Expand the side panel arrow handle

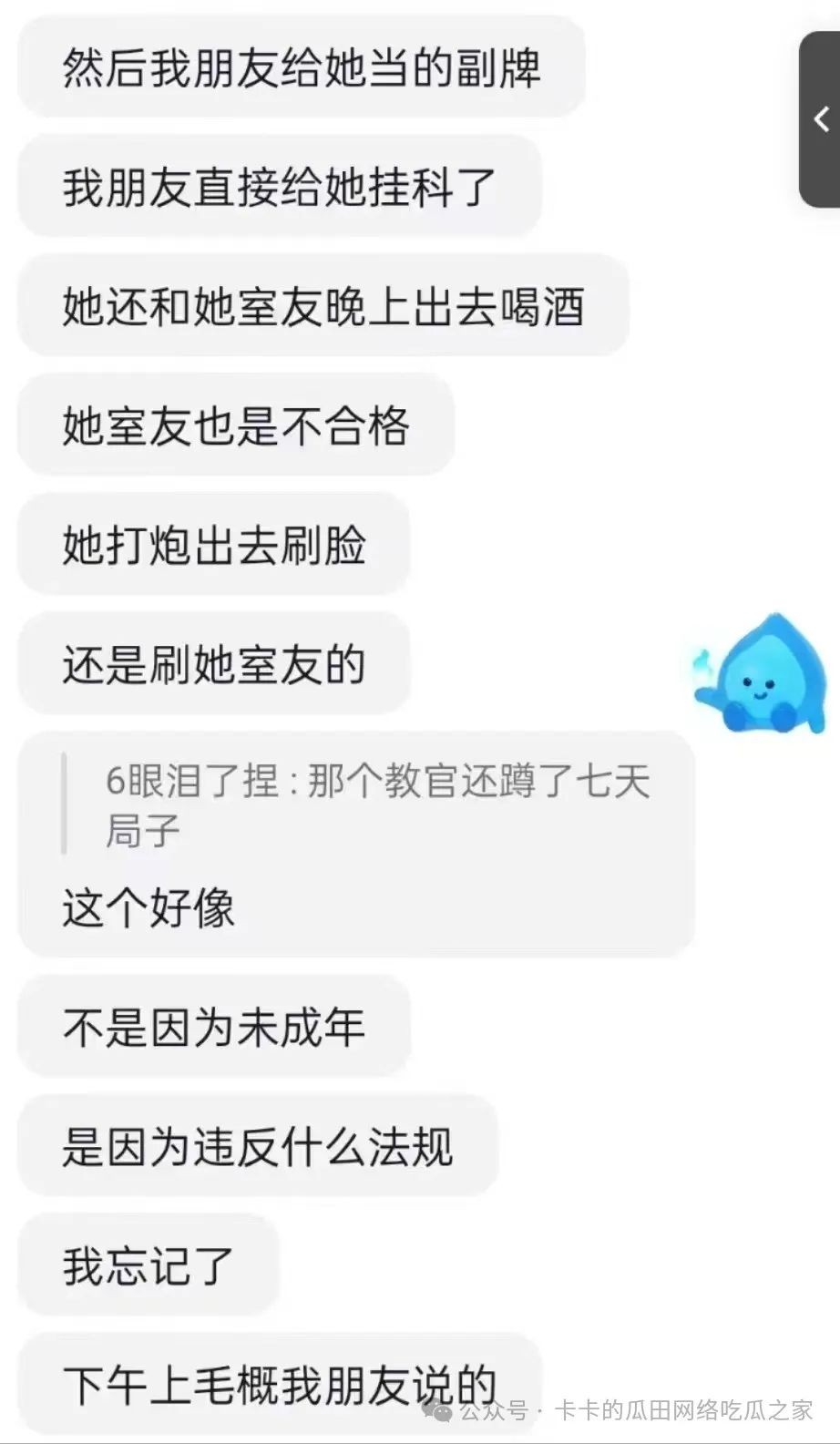821,119
